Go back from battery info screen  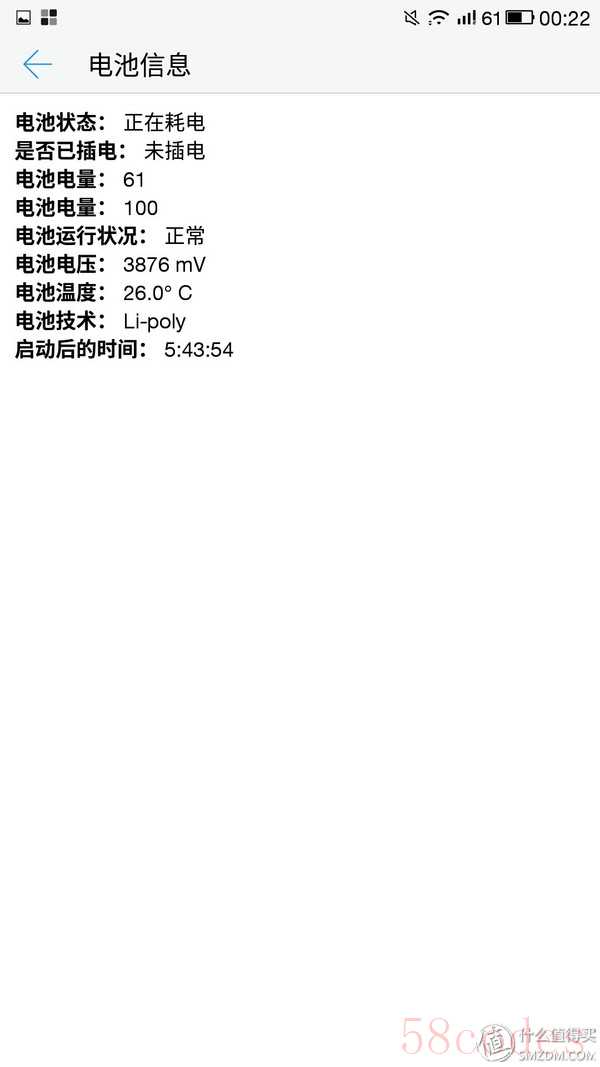click(x=37, y=65)
